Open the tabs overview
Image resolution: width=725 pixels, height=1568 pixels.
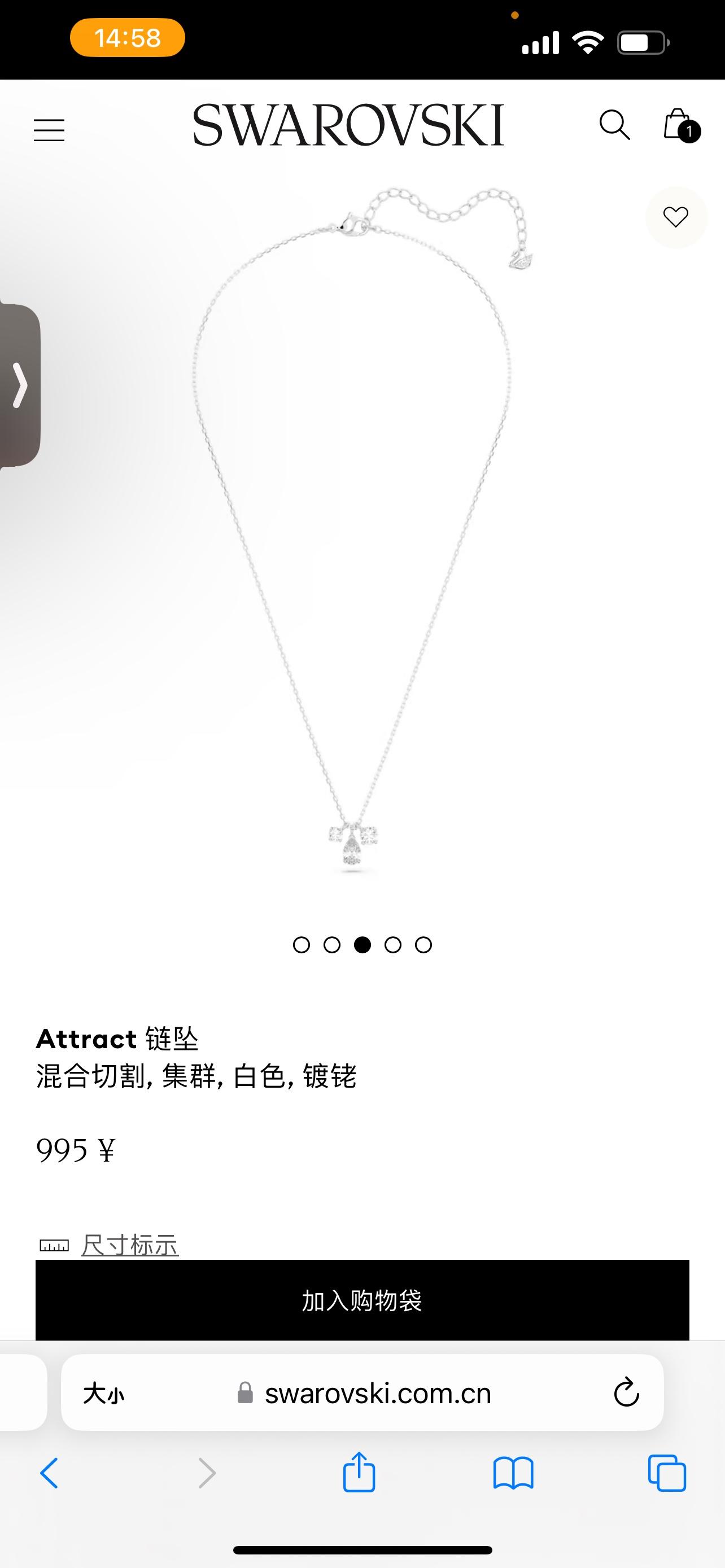coord(667,1473)
